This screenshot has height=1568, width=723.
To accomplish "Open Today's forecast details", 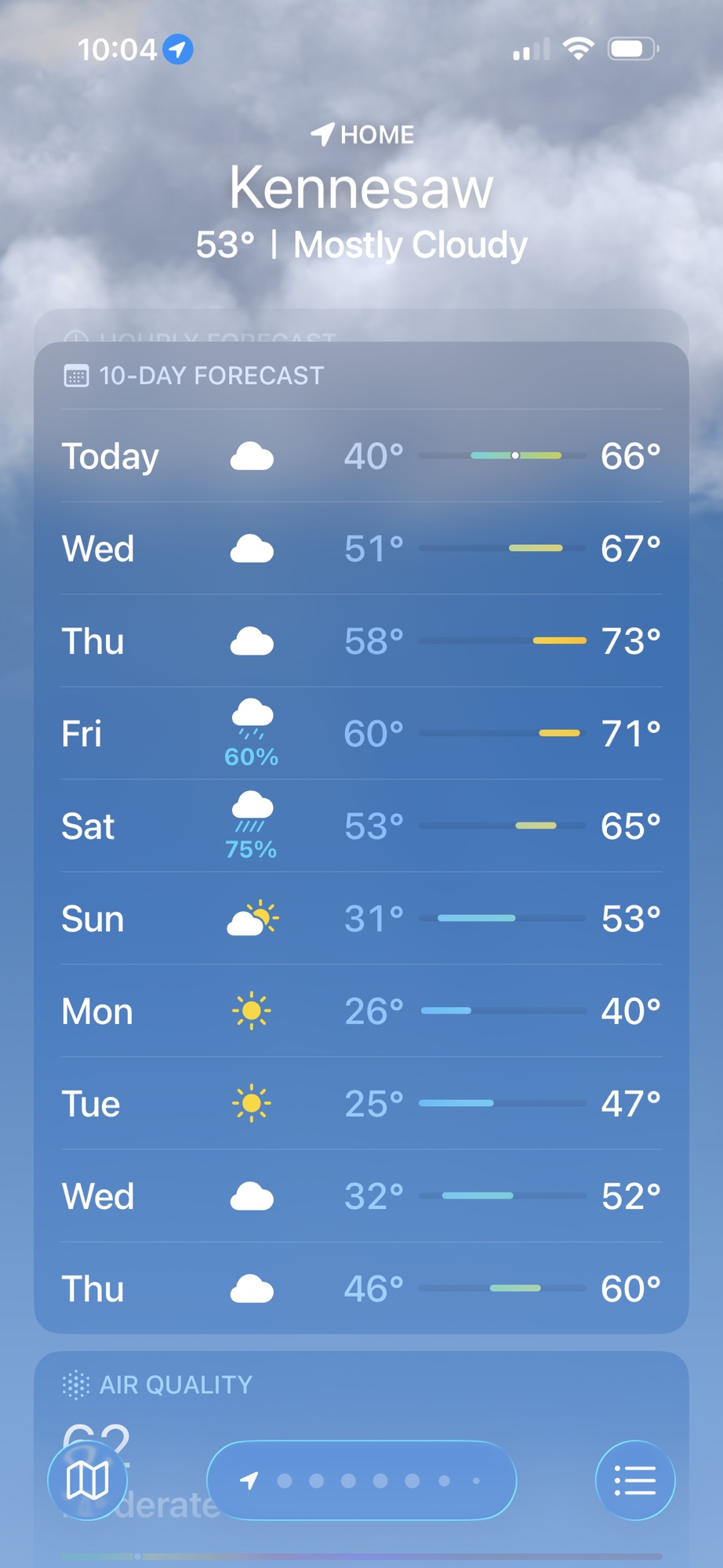I will (x=361, y=456).
